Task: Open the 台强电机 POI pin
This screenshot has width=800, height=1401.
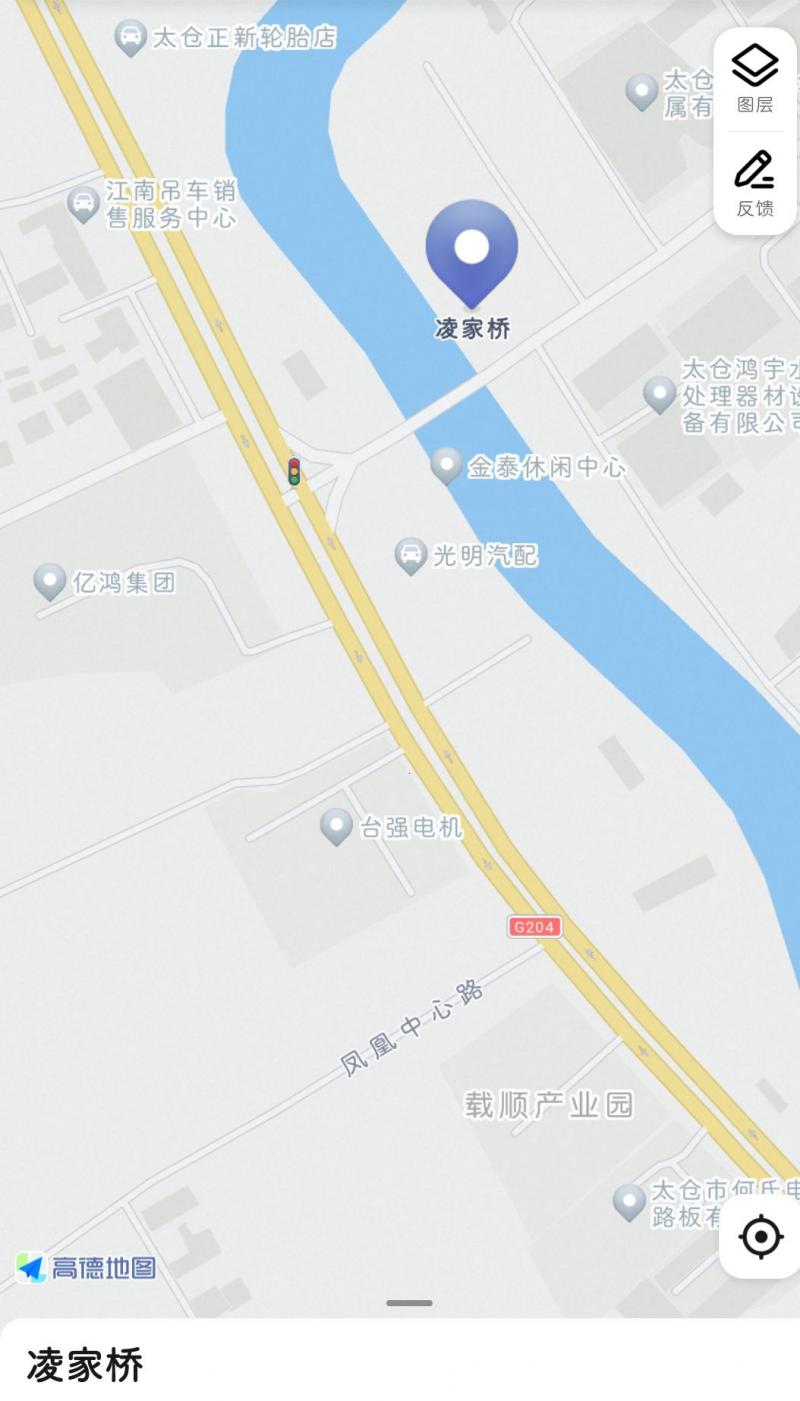Action: [x=337, y=826]
